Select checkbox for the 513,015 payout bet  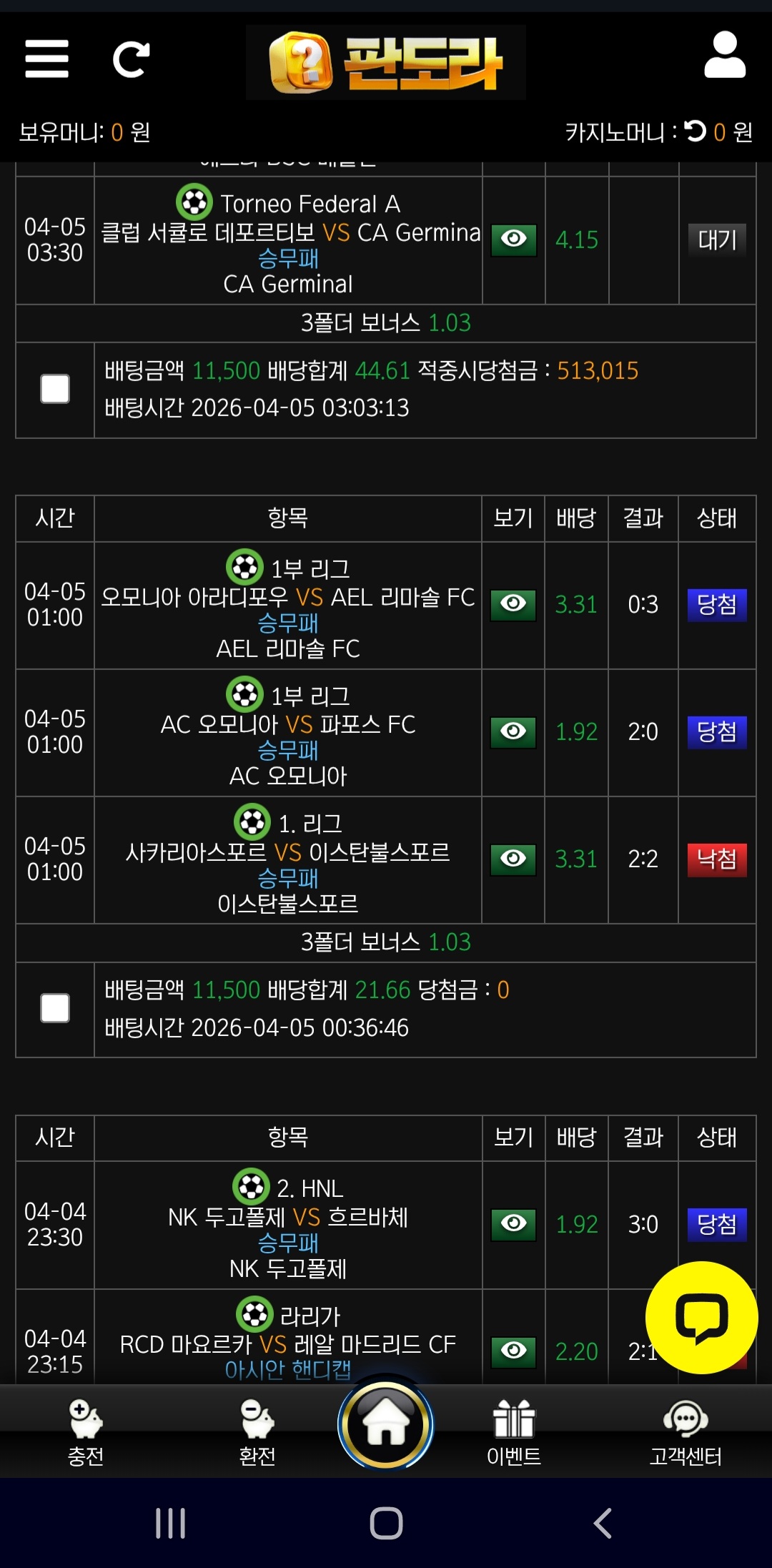[55, 389]
